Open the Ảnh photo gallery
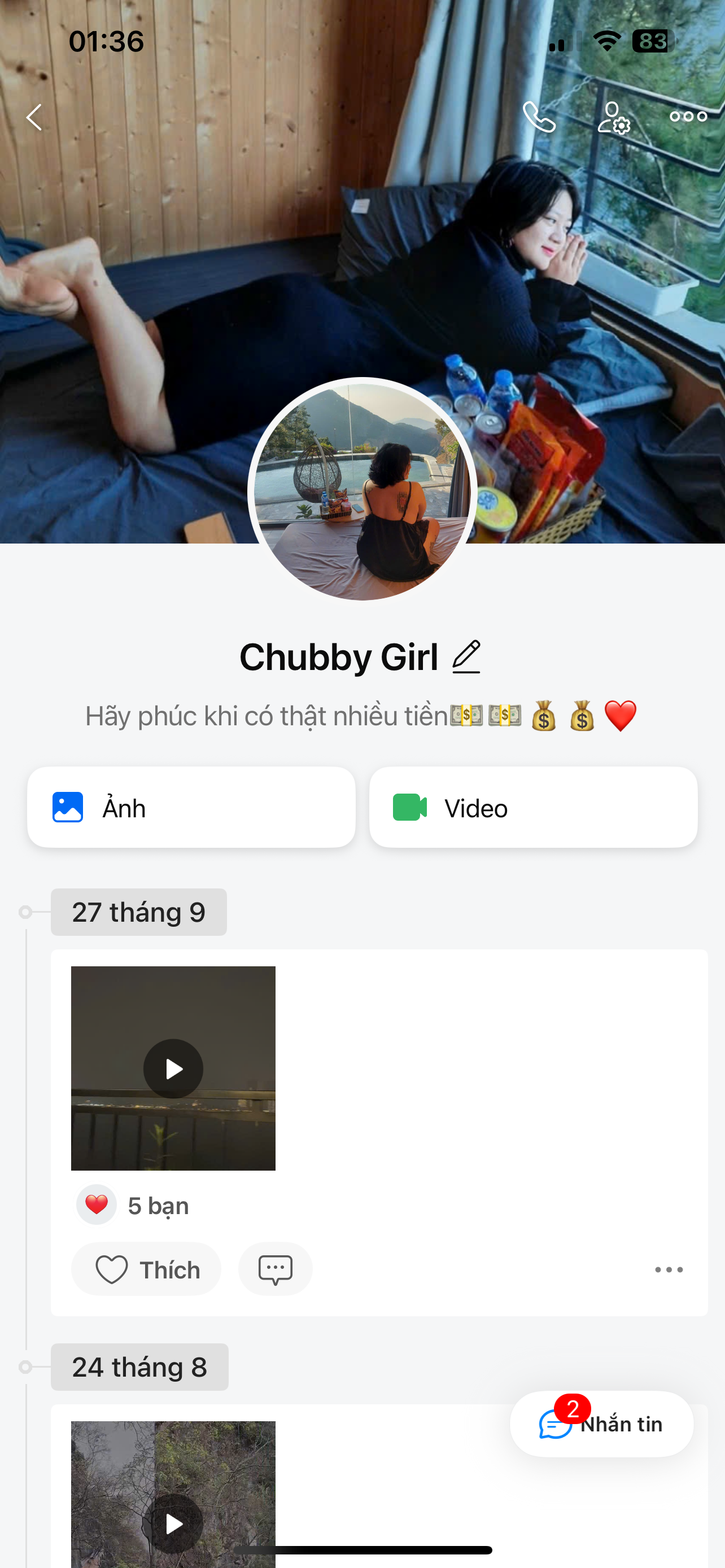Viewport: 725px width, 1568px height. [191, 807]
